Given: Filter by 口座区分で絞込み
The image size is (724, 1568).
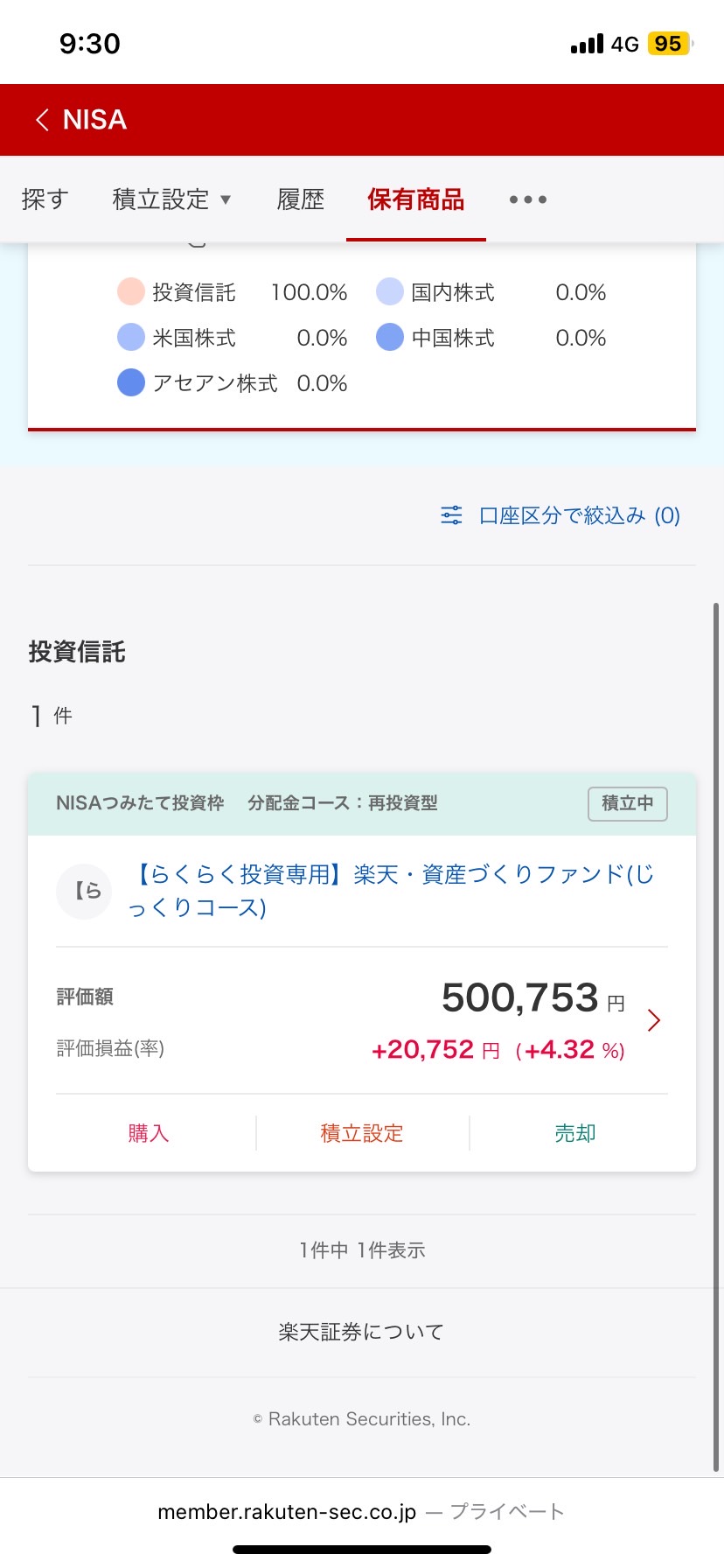Looking at the screenshot, I should 560,515.
